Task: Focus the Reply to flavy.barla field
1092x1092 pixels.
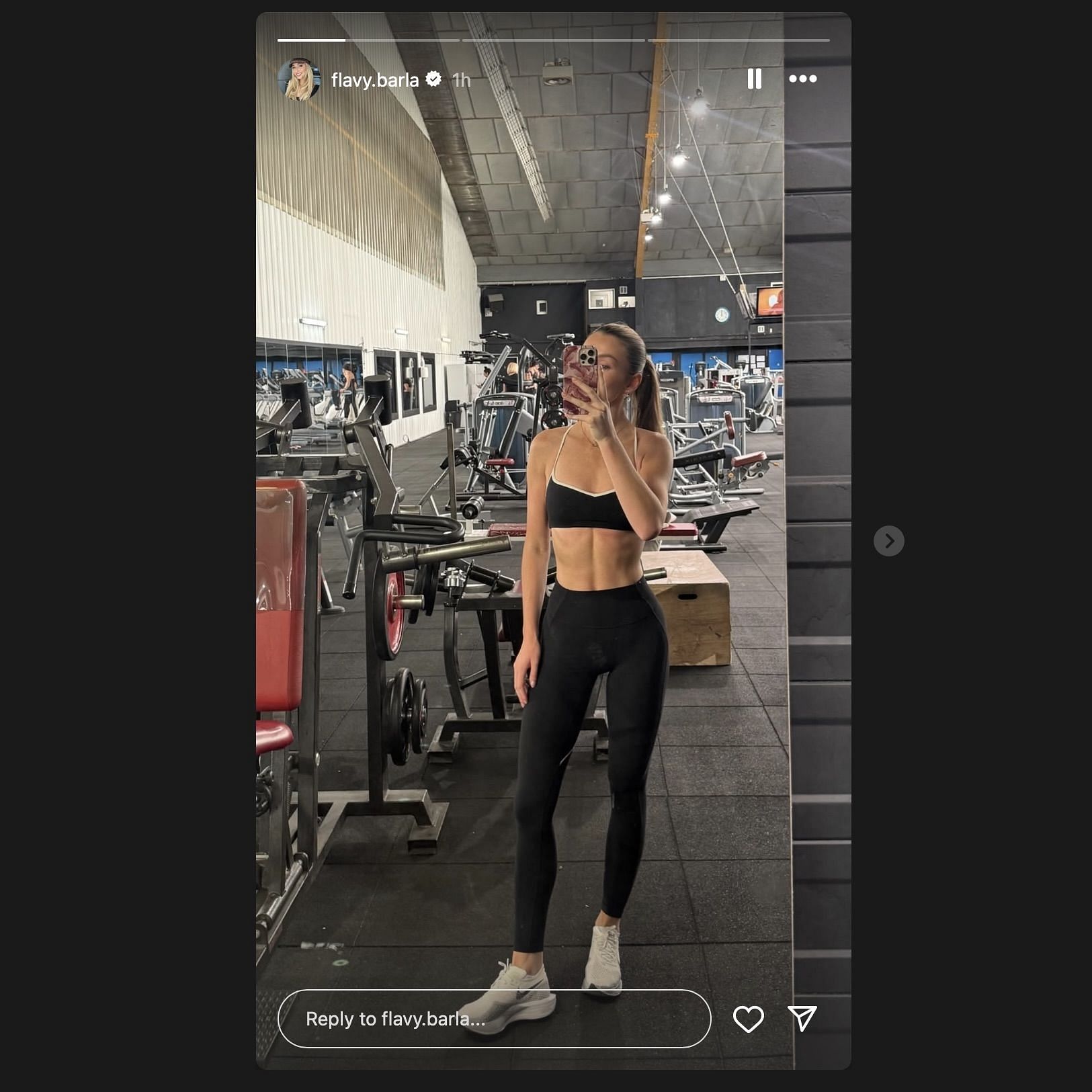Action: [x=494, y=1018]
